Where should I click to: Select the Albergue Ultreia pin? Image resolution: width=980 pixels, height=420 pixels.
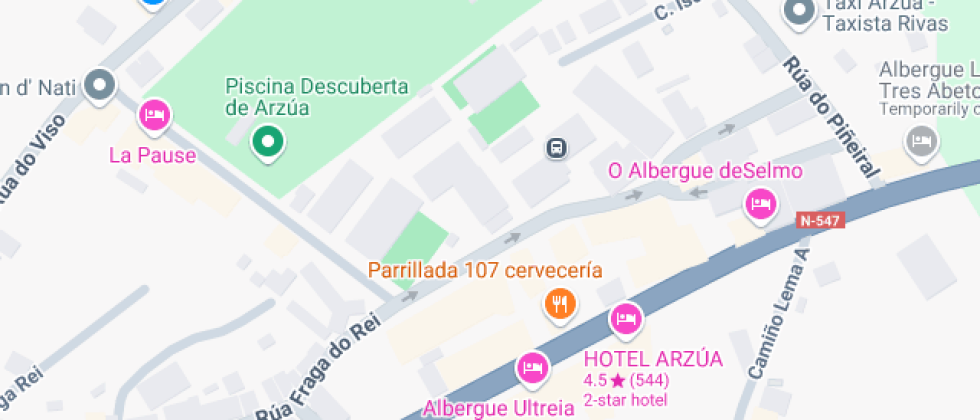pyautogui.click(x=532, y=368)
